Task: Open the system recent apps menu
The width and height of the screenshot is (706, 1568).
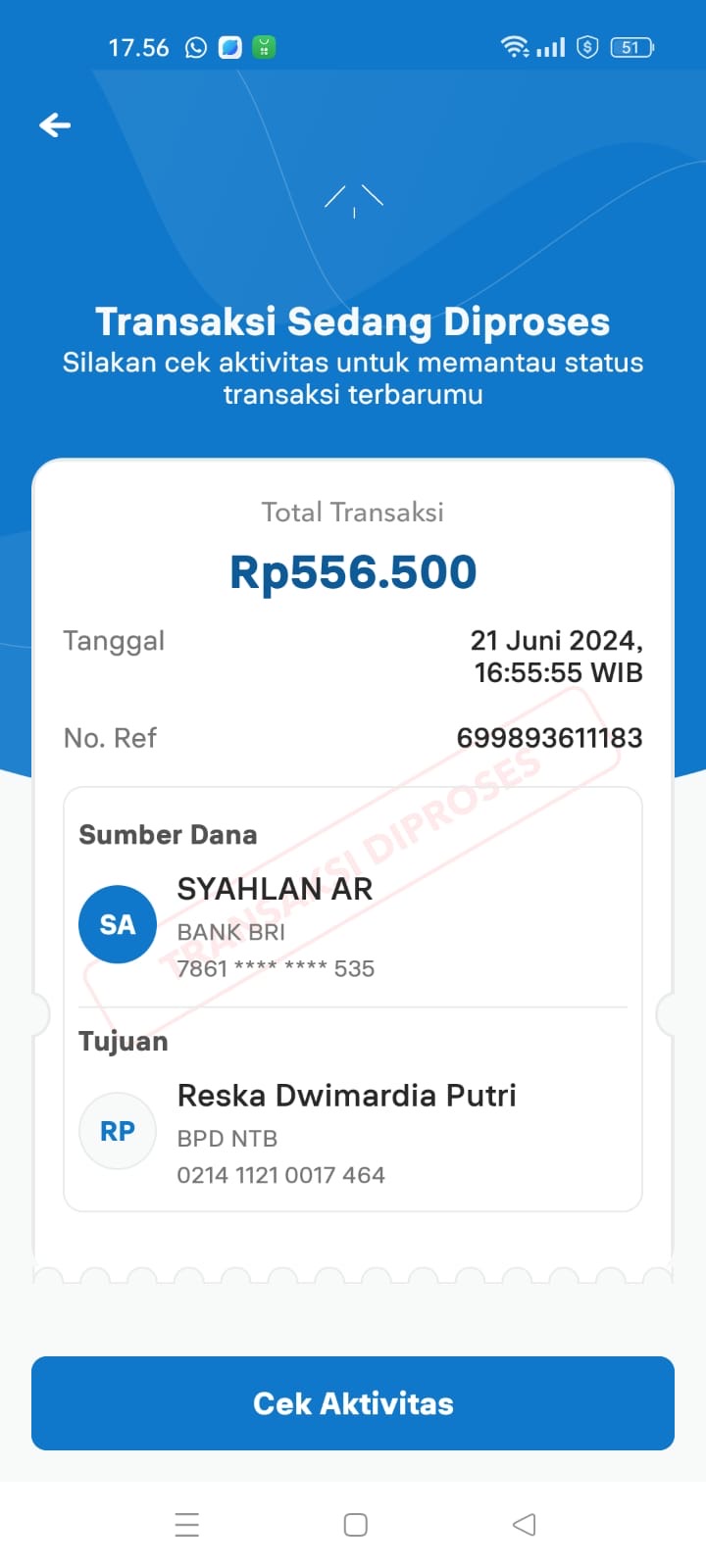Action: tap(186, 1524)
